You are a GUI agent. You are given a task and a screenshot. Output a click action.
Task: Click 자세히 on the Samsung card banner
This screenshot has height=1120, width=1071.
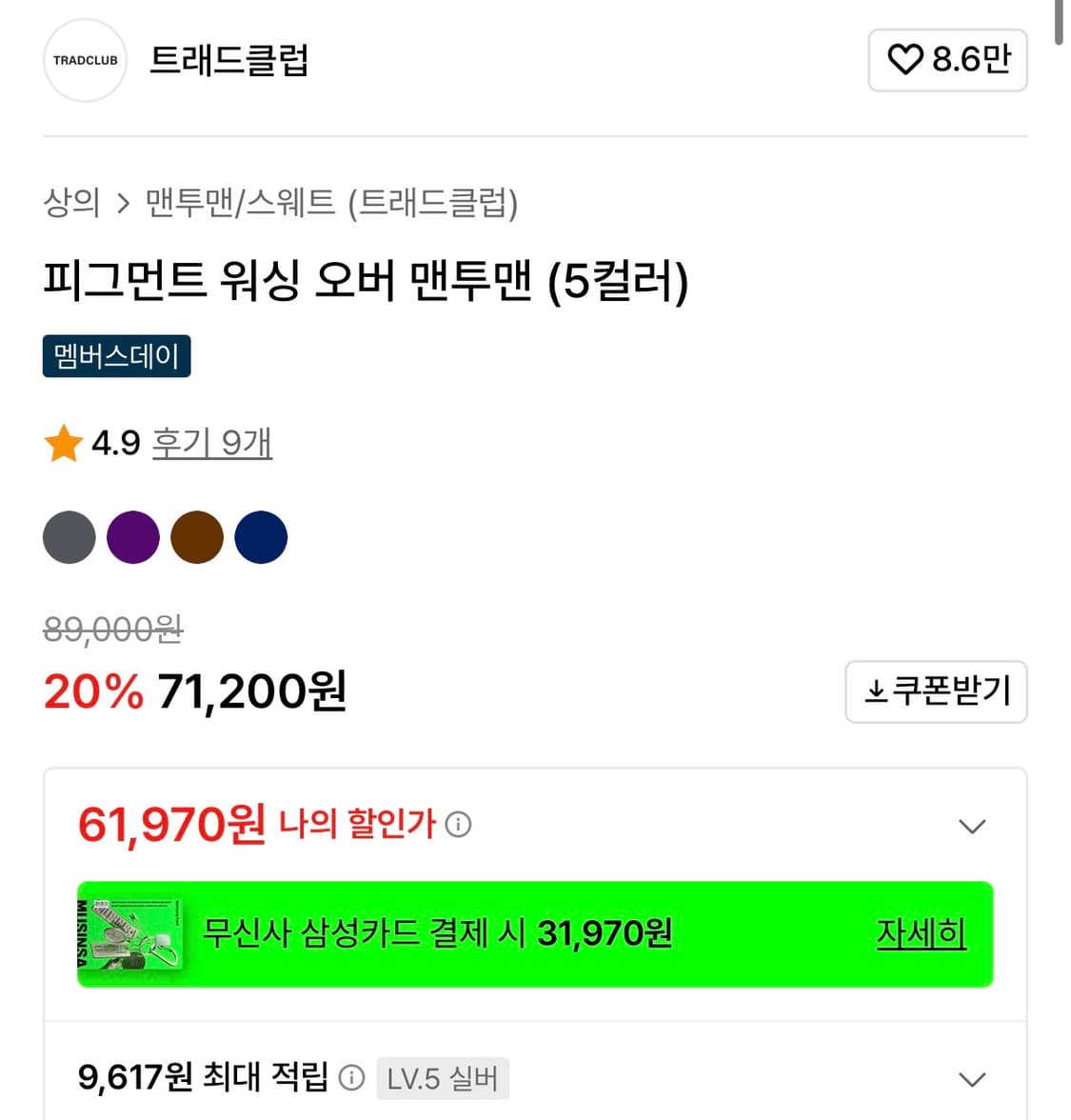tap(921, 934)
